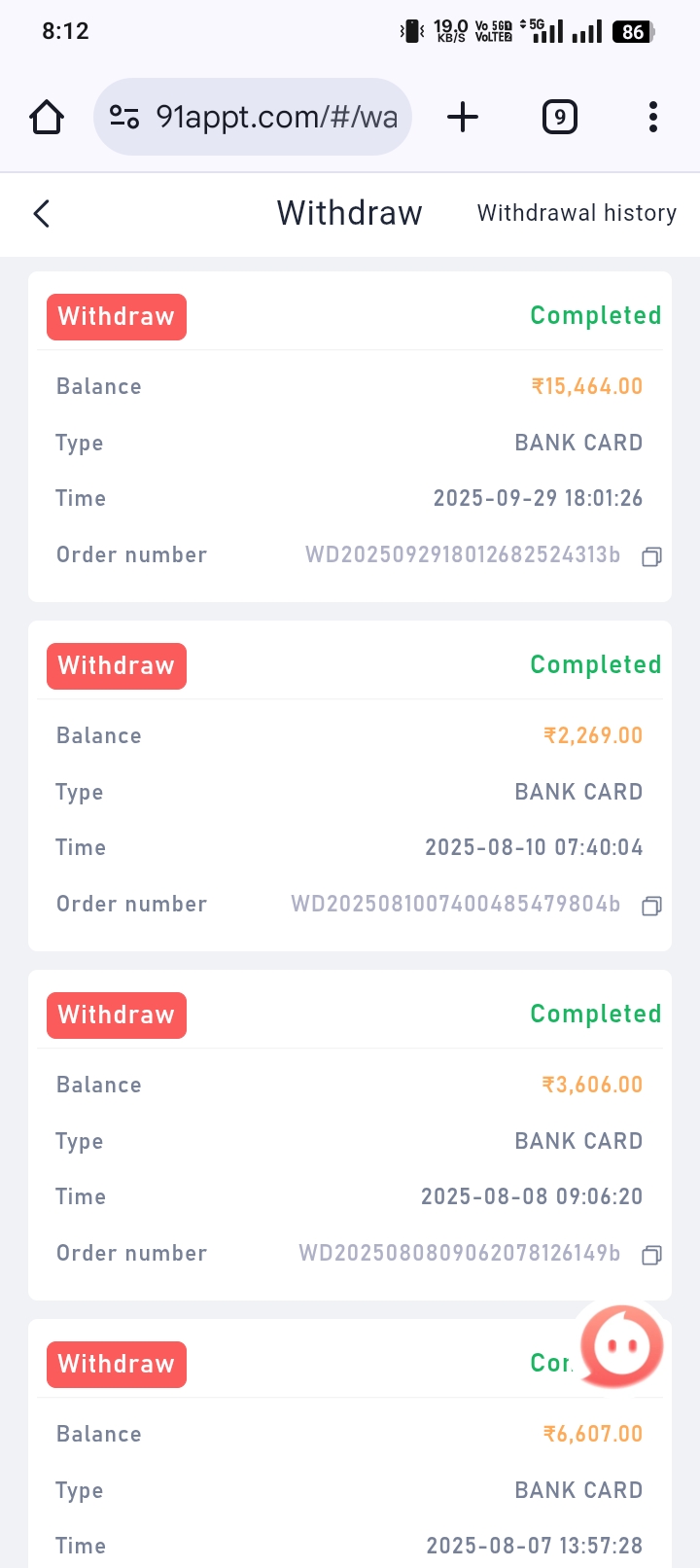700x1568 pixels.
Task: Open a new browser tab
Action: (x=463, y=118)
